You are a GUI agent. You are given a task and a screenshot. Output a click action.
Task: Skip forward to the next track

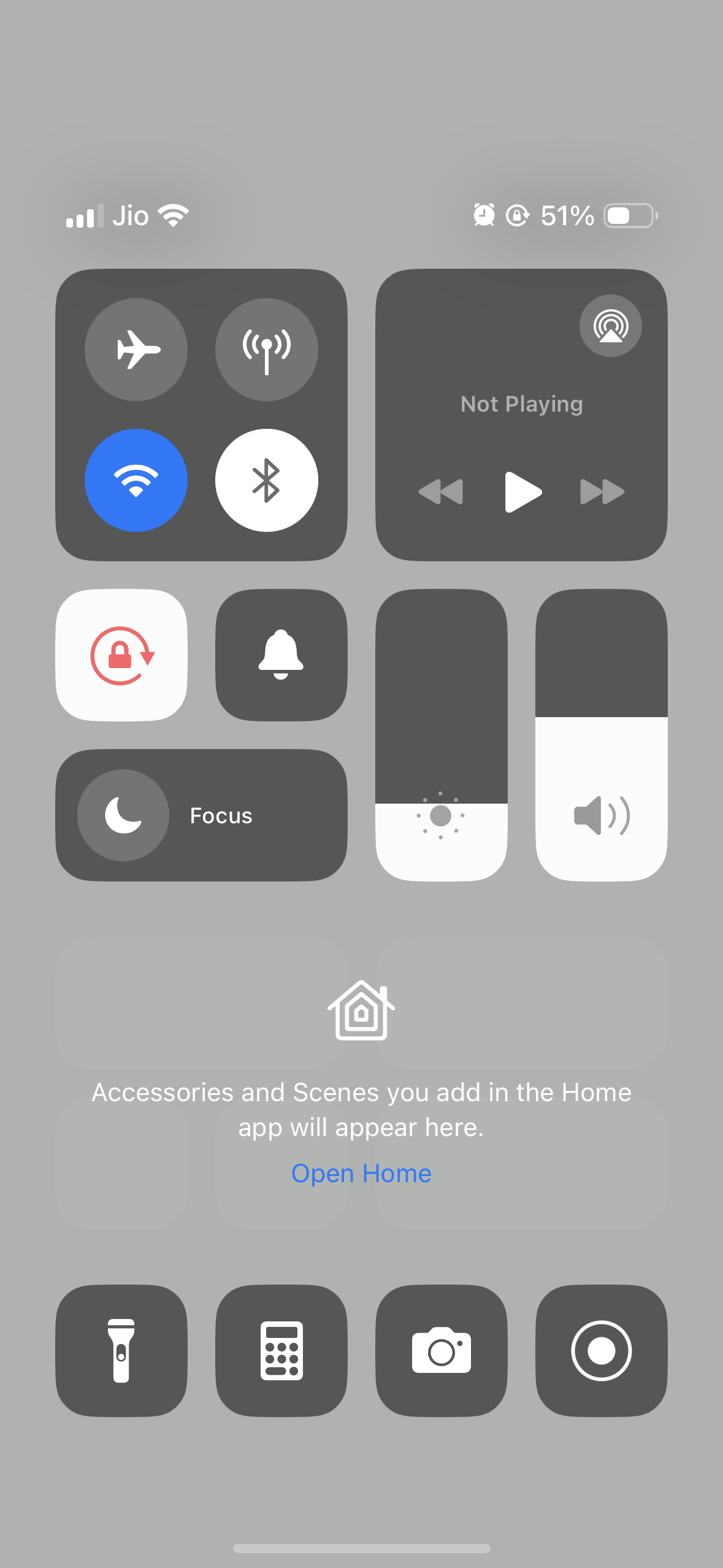pyautogui.click(x=602, y=491)
